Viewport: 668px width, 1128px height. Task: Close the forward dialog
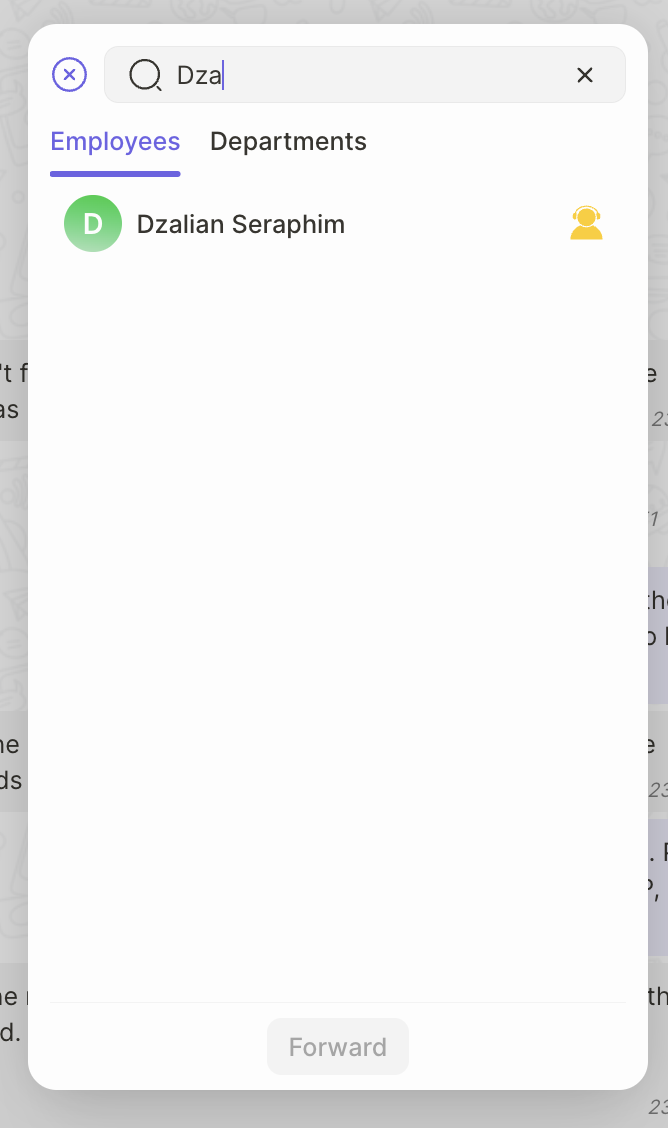(70, 75)
